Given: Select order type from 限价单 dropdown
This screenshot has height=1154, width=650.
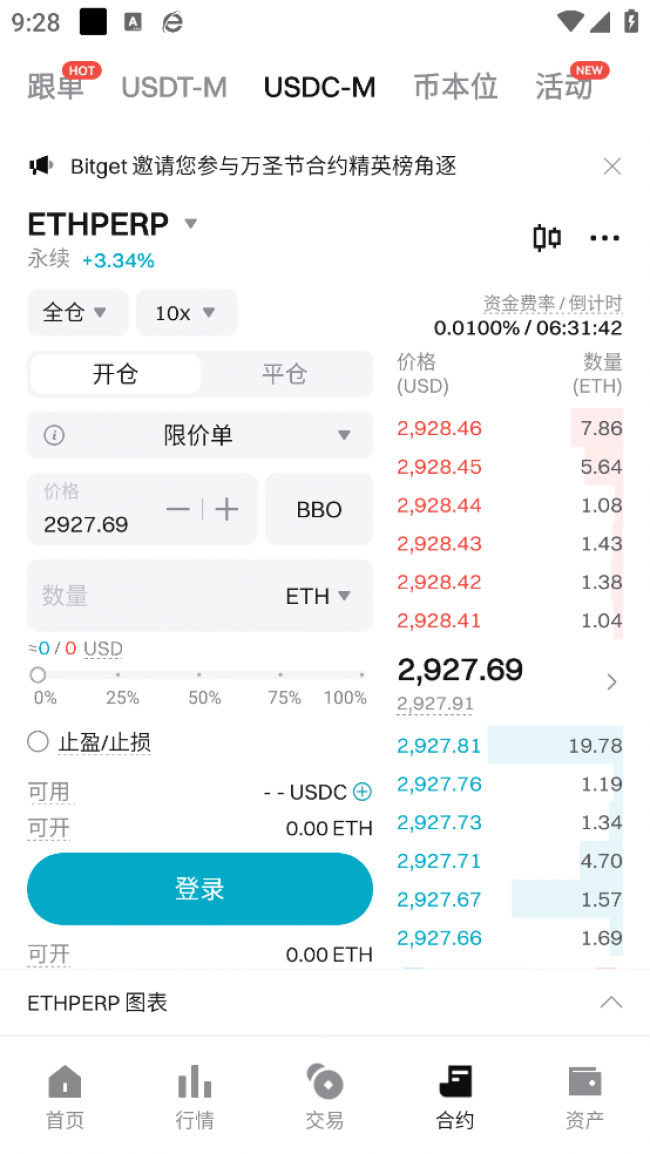Looking at the screenshot, I should point(199,435).
